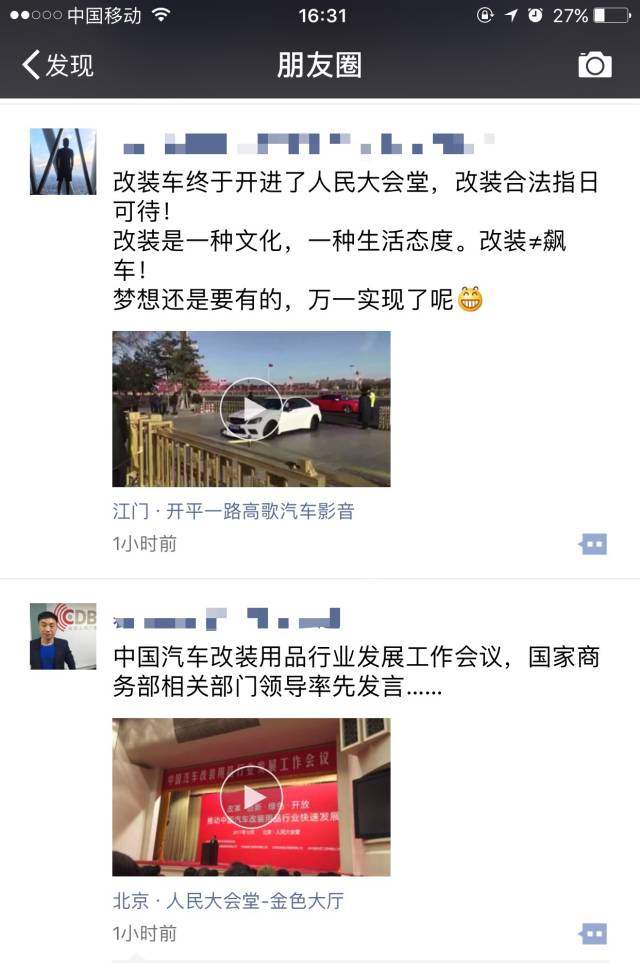This screenshot has height=963, width=640.
Task: Open the camera to post a moment
Action: click(x=594, y=66)
